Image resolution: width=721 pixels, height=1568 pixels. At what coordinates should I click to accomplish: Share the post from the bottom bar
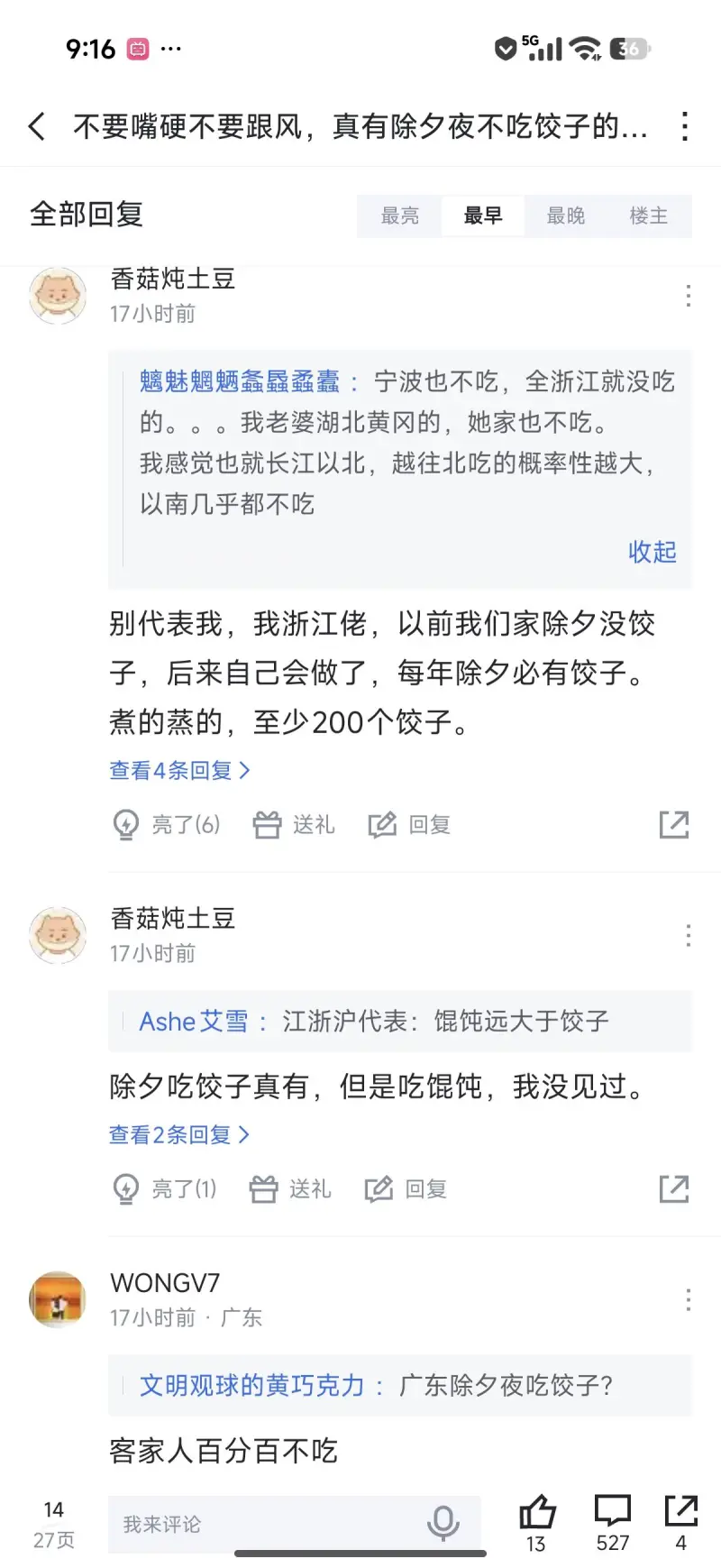coord(680,1522)
